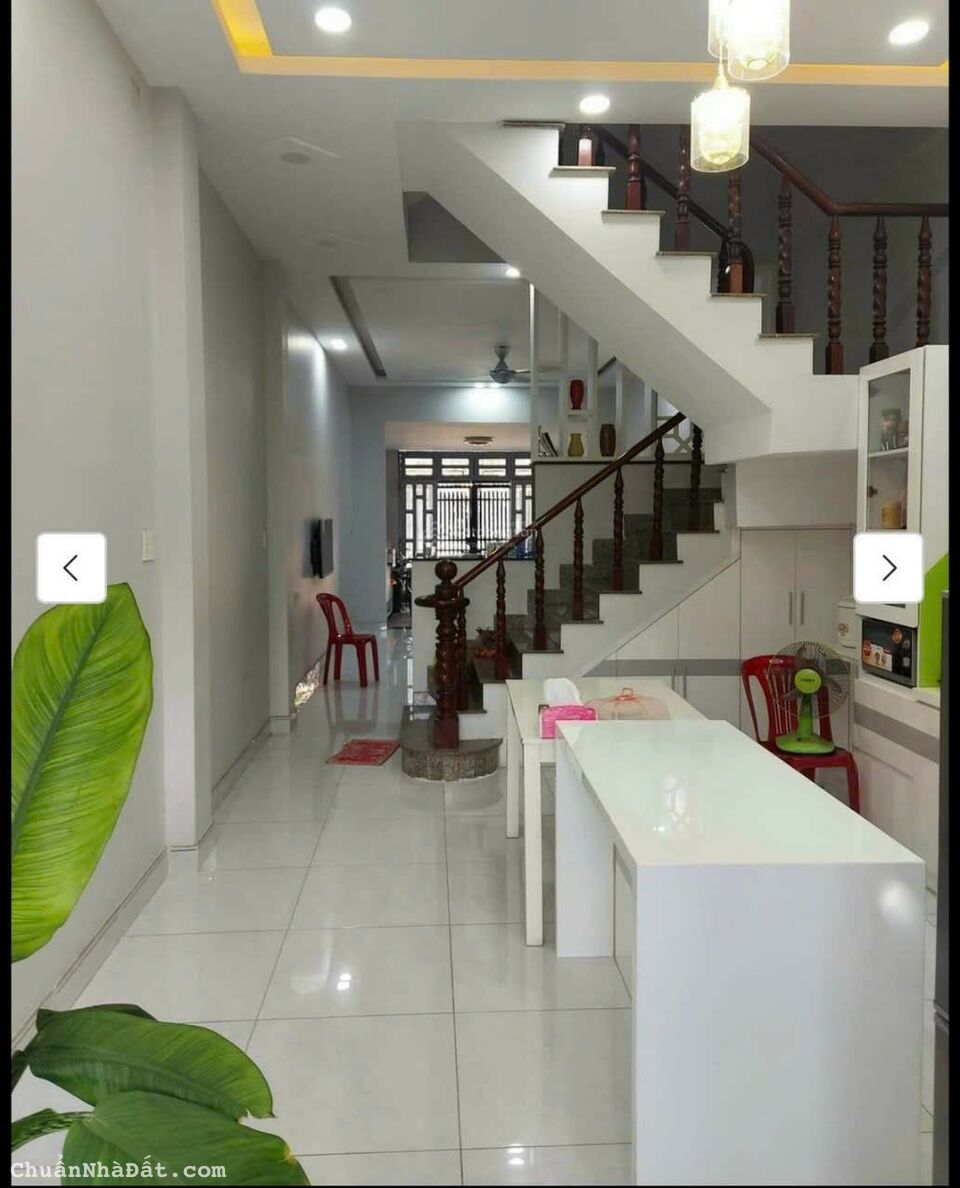Viewport: 960px width, 1188px height.
Task: Click the white circle holding the right arrow
Action: pos(889,567)
